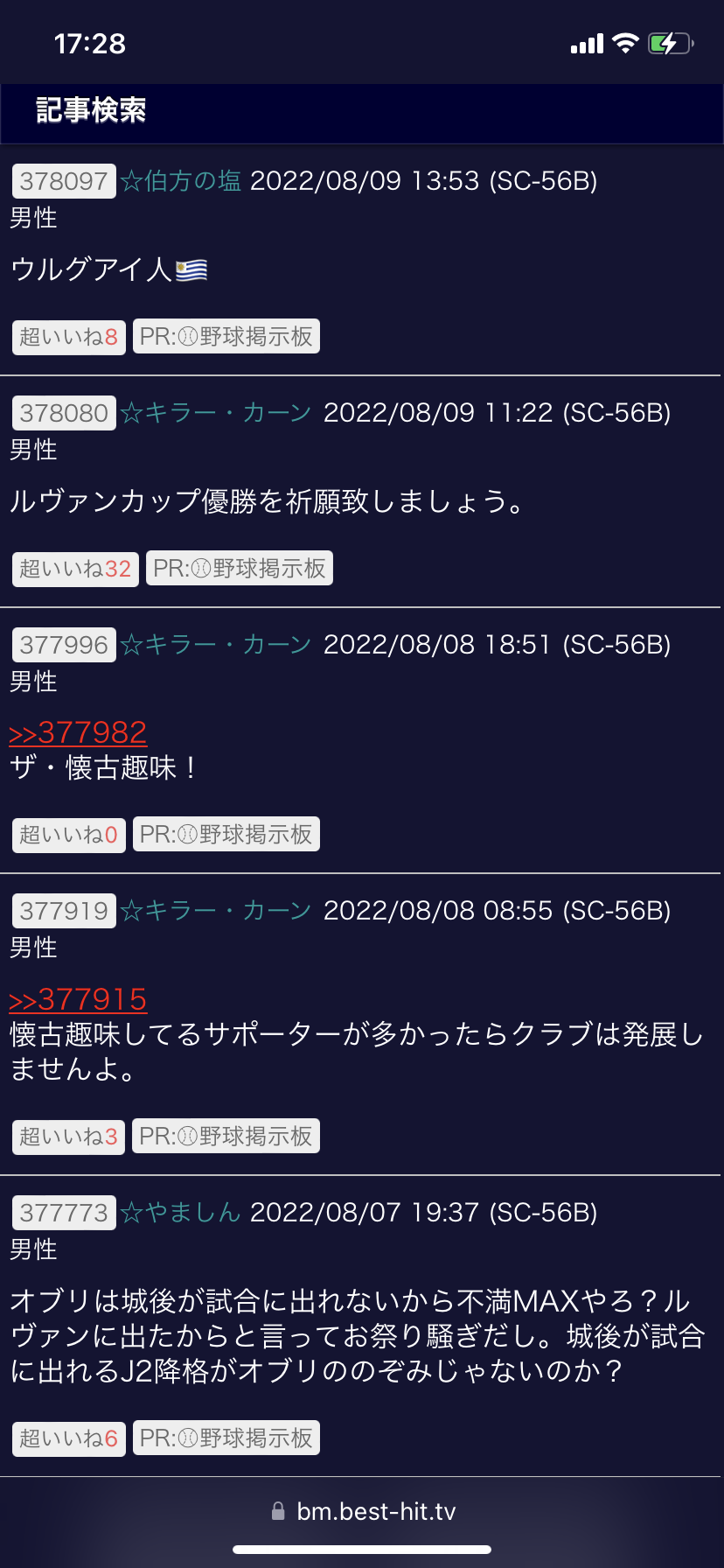
Task: Tap 超いいね3 under post 377919
Action: point(69,1137)
